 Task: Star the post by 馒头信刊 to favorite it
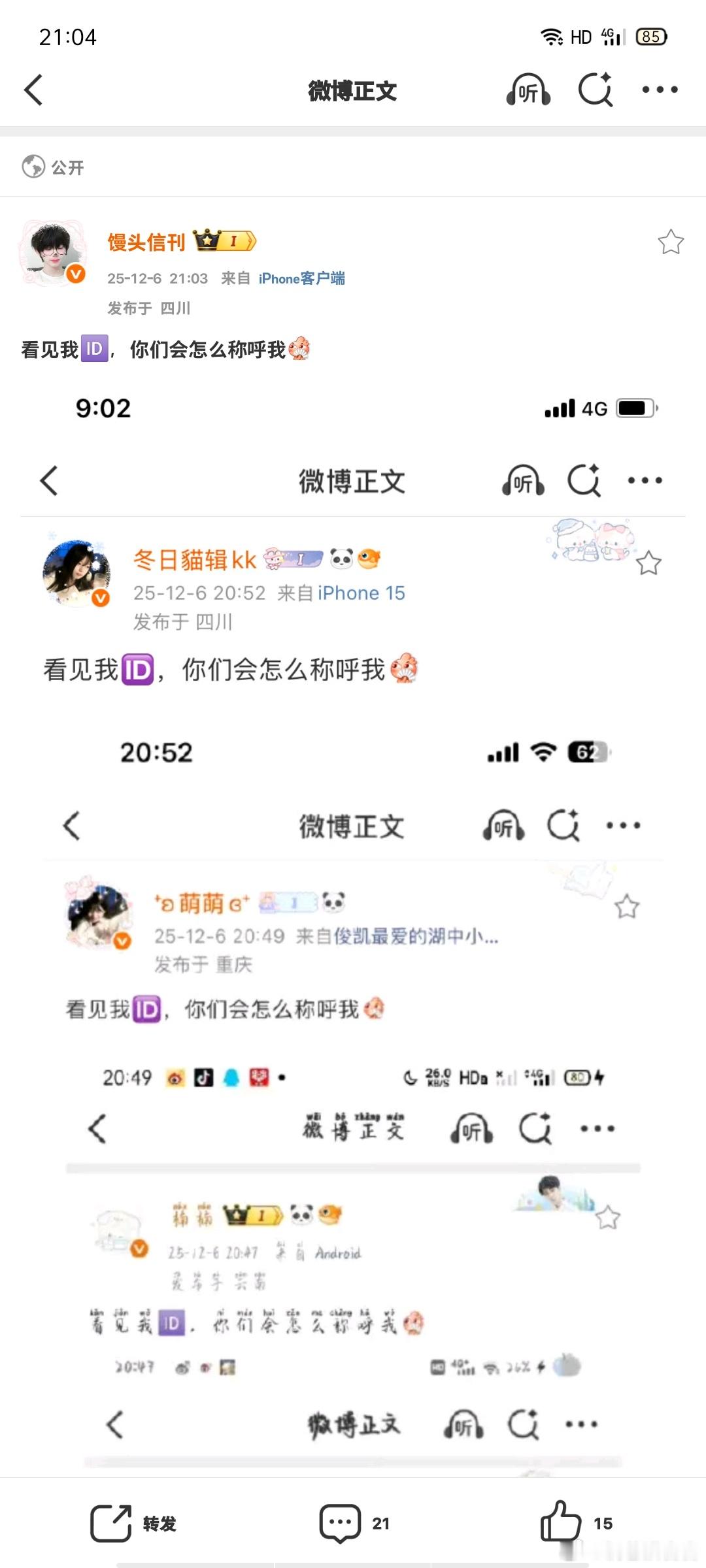[670, 242]
